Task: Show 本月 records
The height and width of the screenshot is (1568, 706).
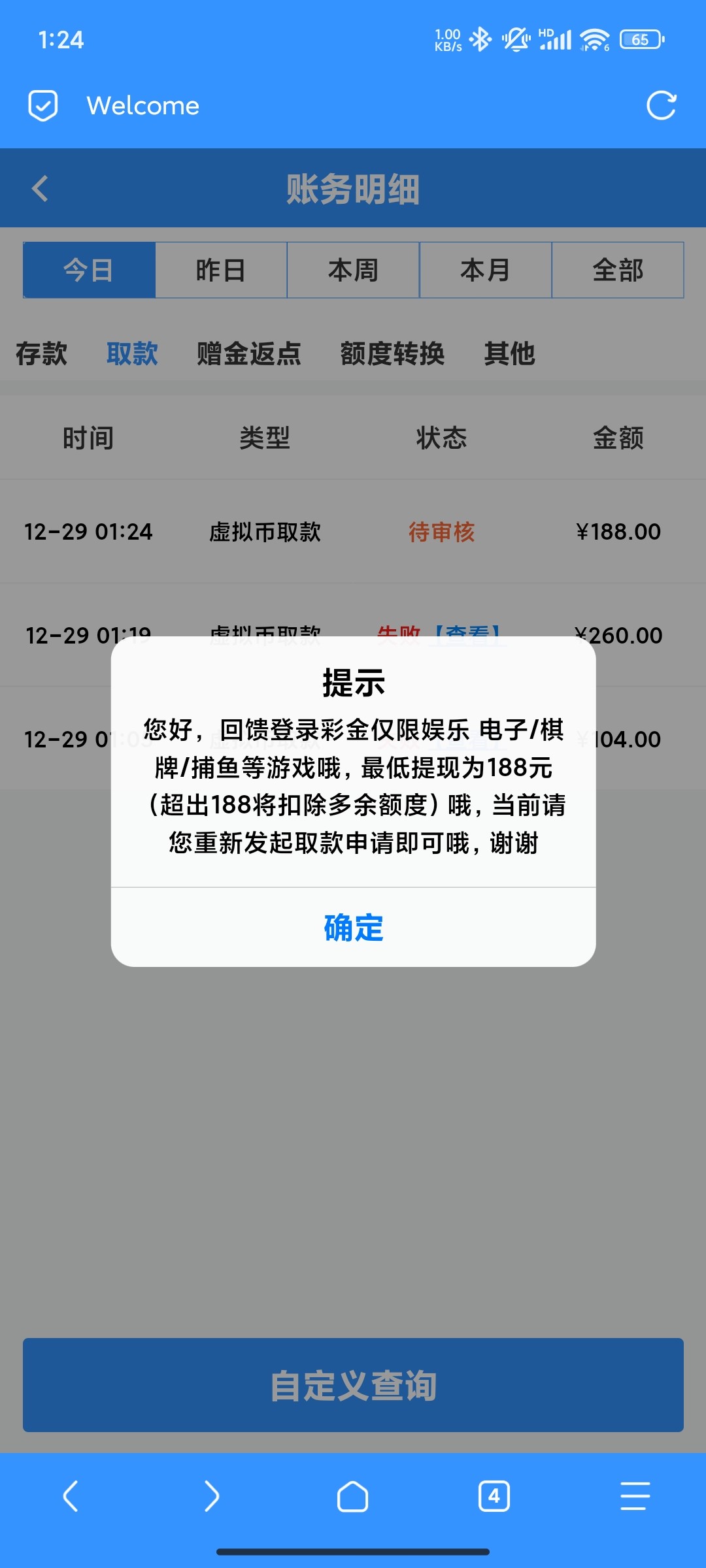Action: 485,270
